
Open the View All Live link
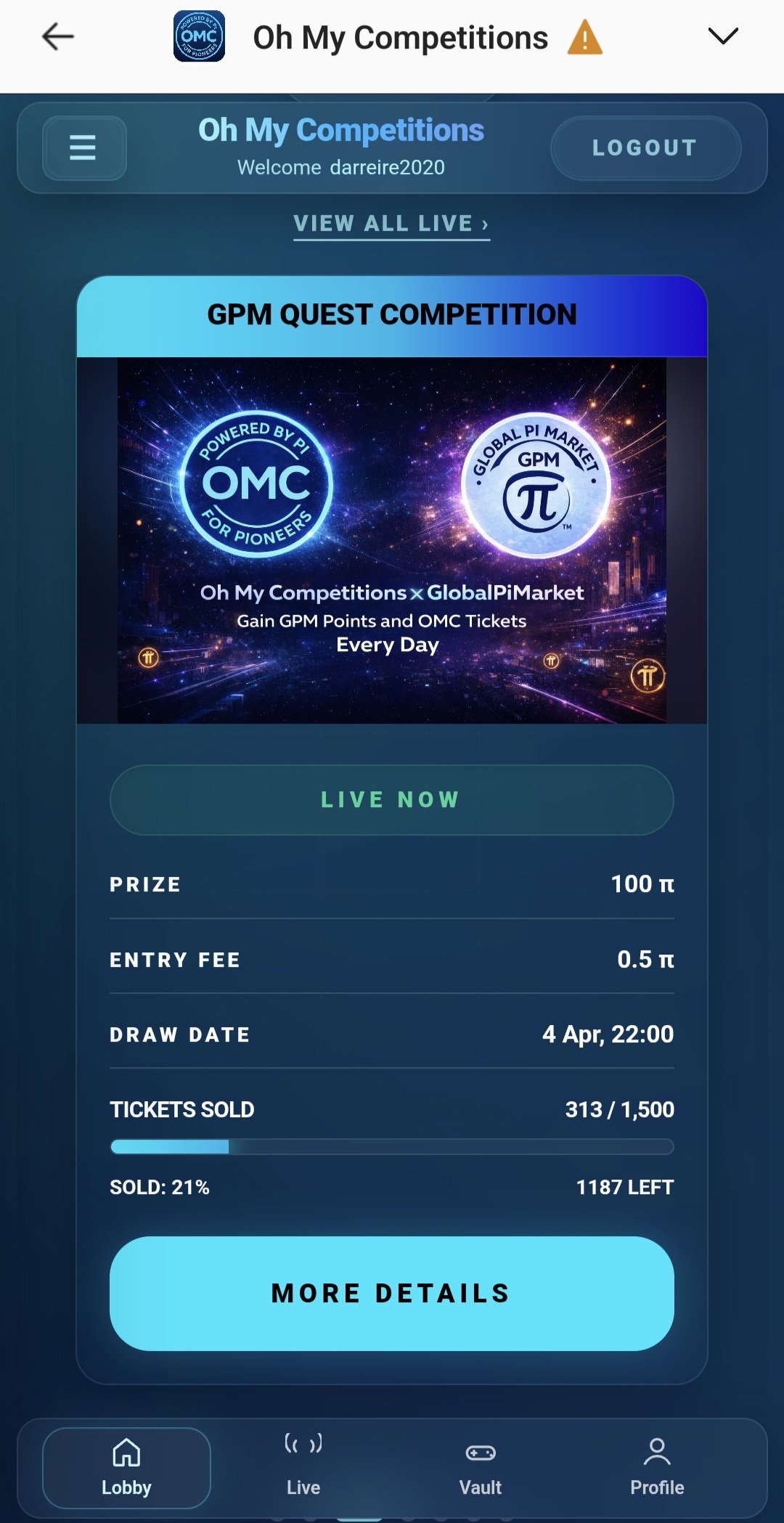click(391, 224)
